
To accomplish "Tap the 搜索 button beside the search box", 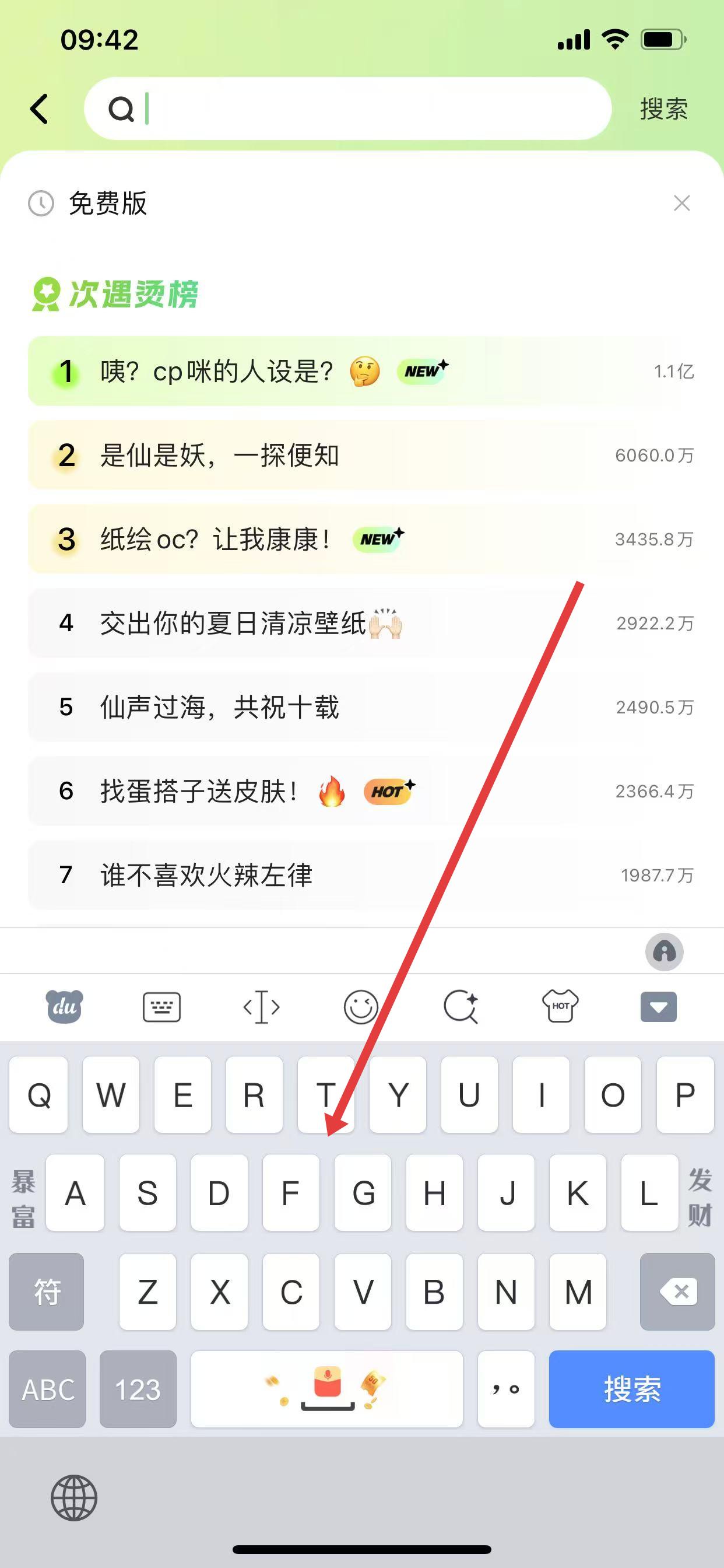I will pyautogui.click(x=663, y=110).
